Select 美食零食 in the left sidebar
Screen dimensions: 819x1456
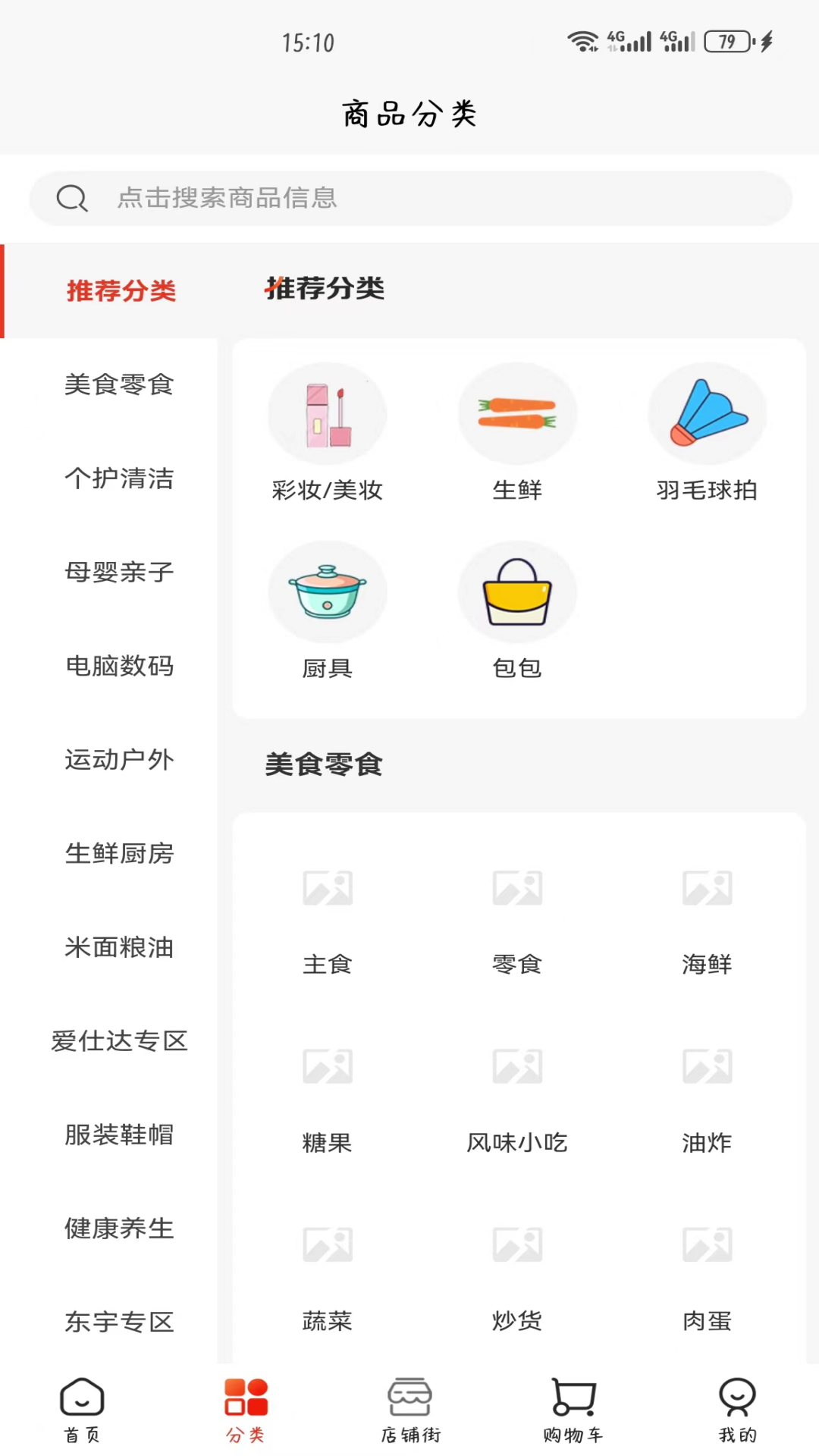(x=119, y=385)
